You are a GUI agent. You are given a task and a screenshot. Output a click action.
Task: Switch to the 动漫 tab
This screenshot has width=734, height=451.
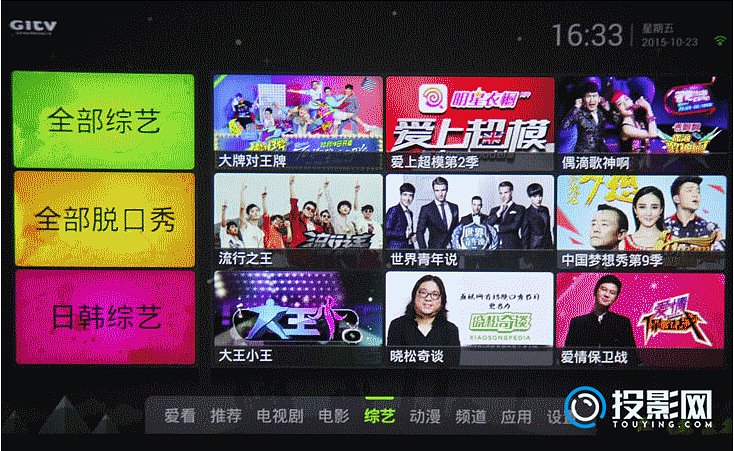click(425, 416)
